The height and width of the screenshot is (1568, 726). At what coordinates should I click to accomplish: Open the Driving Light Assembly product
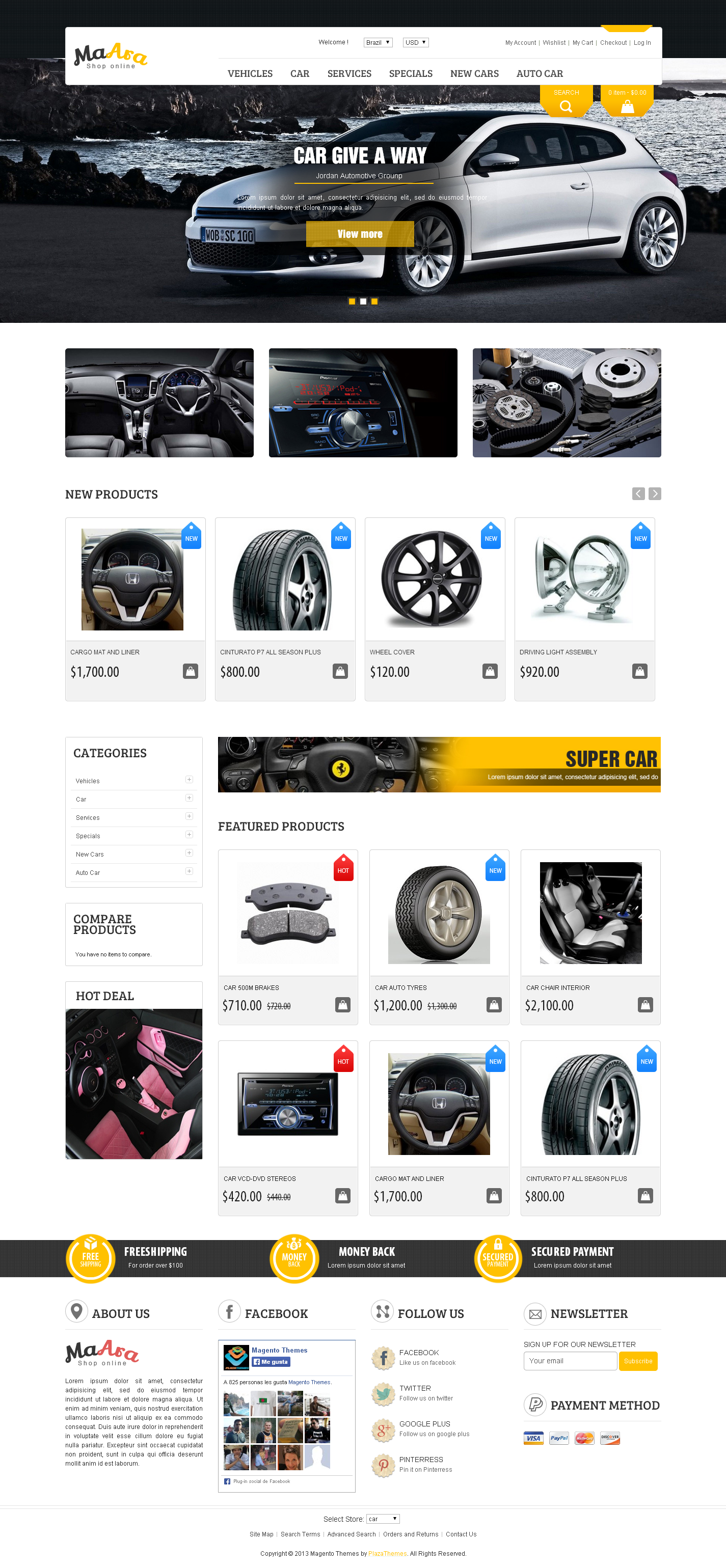coord(558,652)
